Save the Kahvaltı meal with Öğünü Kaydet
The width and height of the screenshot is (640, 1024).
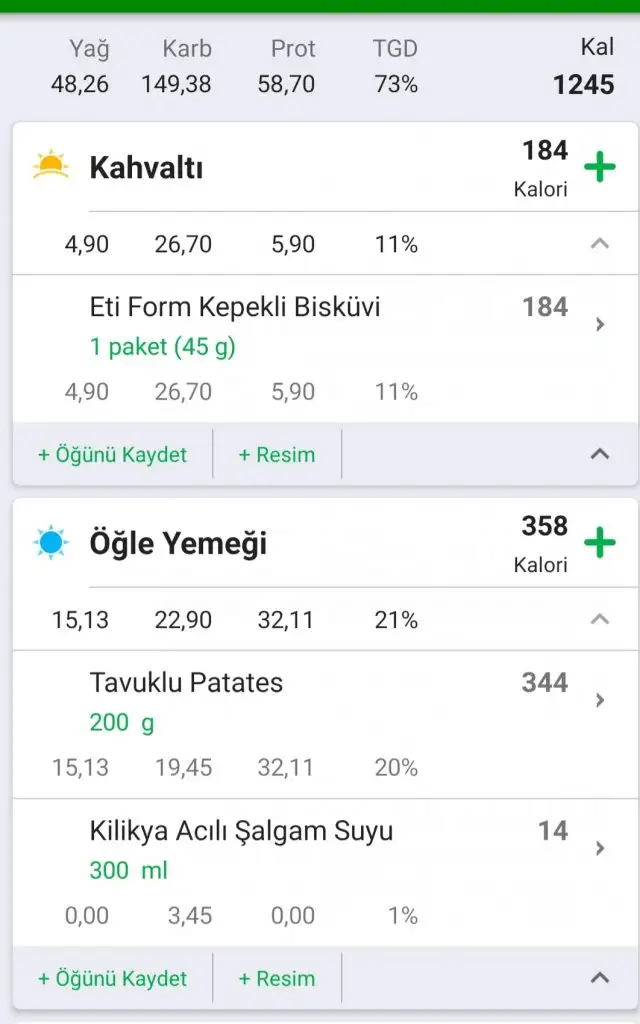[x=112, y=455]
